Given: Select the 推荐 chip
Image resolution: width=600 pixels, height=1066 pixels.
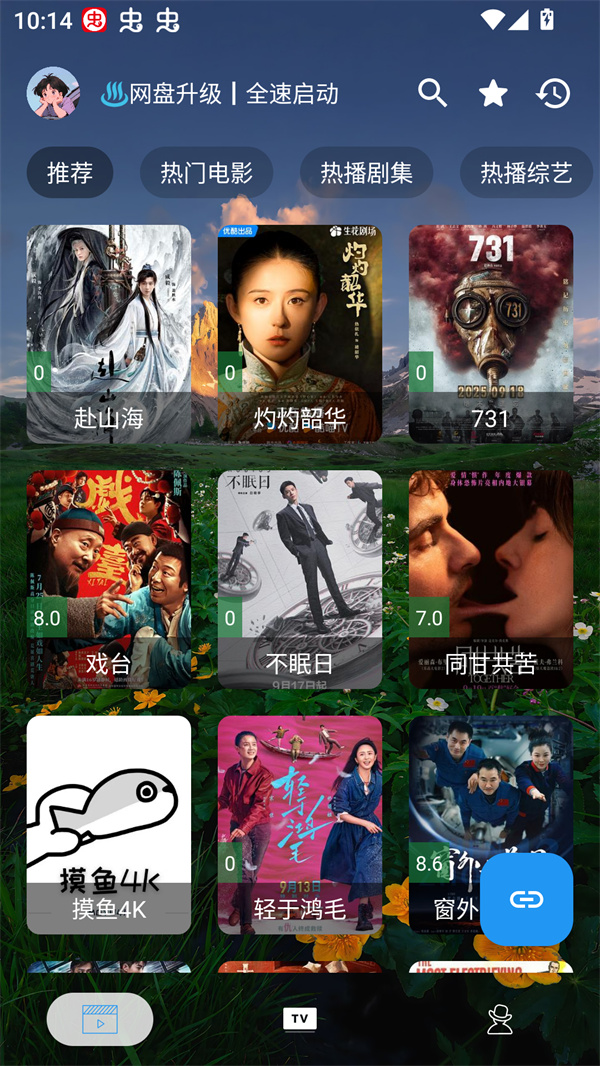Looking at the screenshot, I should coord(70,173).
